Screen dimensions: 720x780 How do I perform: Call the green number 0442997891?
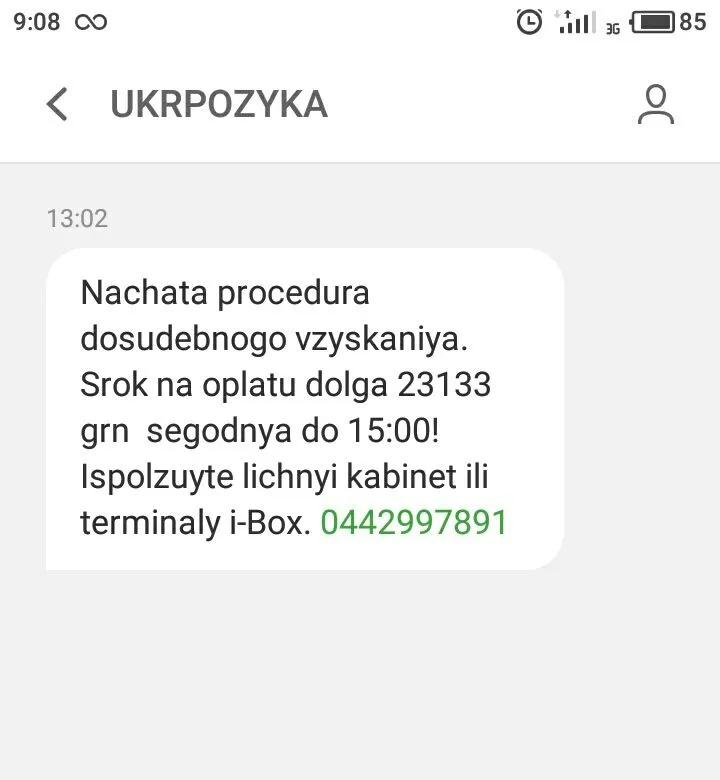coord(414,522)
